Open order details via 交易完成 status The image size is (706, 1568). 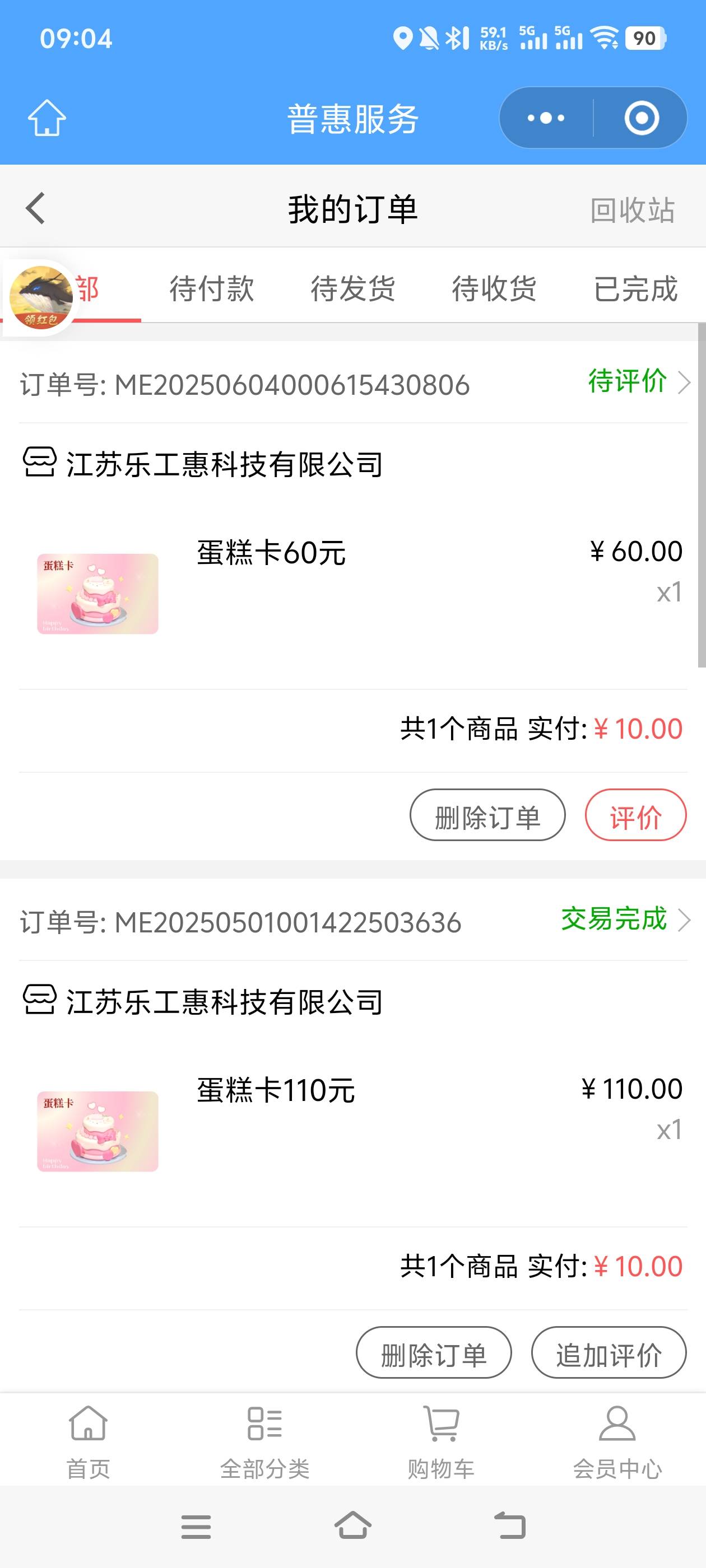coord(625,919)
